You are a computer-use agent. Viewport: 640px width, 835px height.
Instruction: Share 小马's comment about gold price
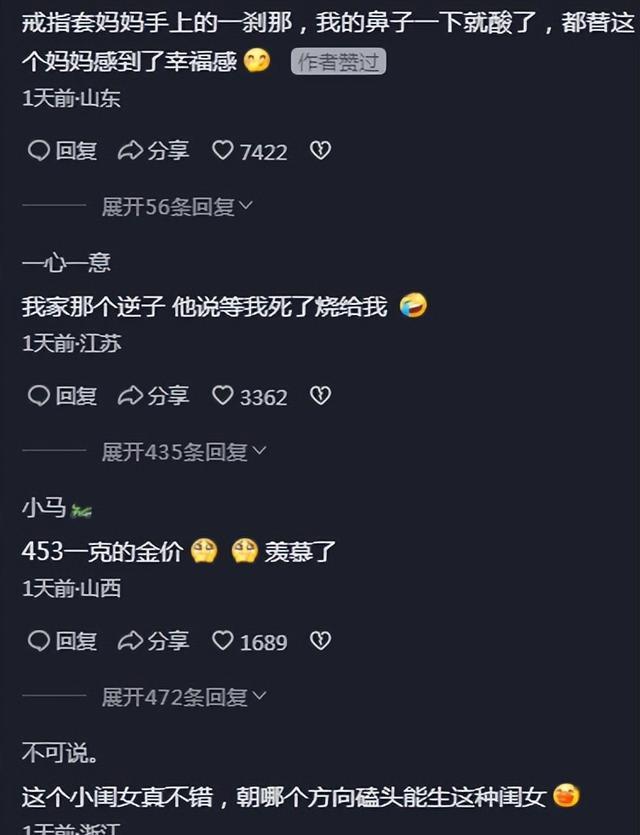pyautogui.click(x=153, y=641)
